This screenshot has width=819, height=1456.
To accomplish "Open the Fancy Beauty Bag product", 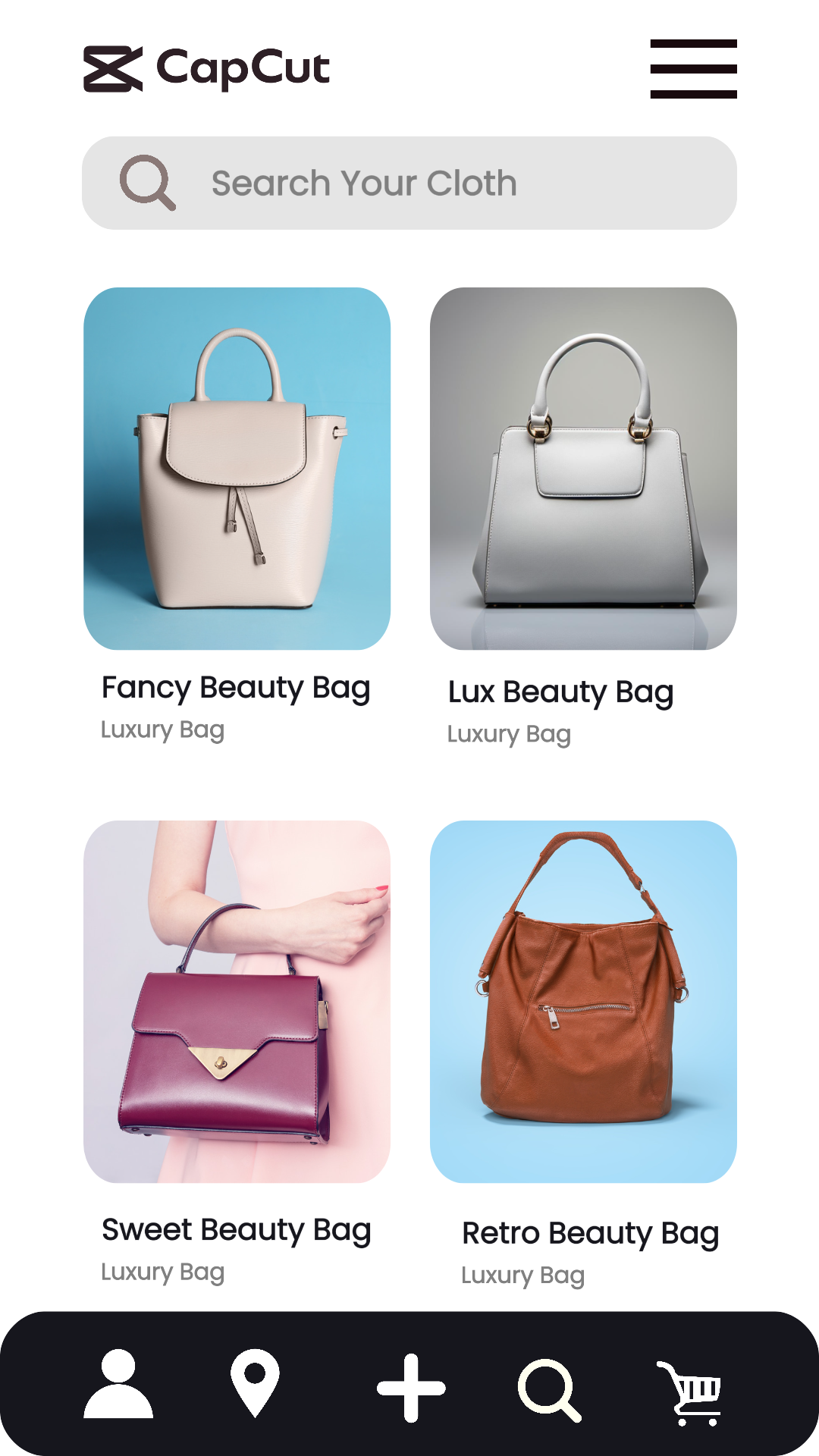I will coord(237,468).
